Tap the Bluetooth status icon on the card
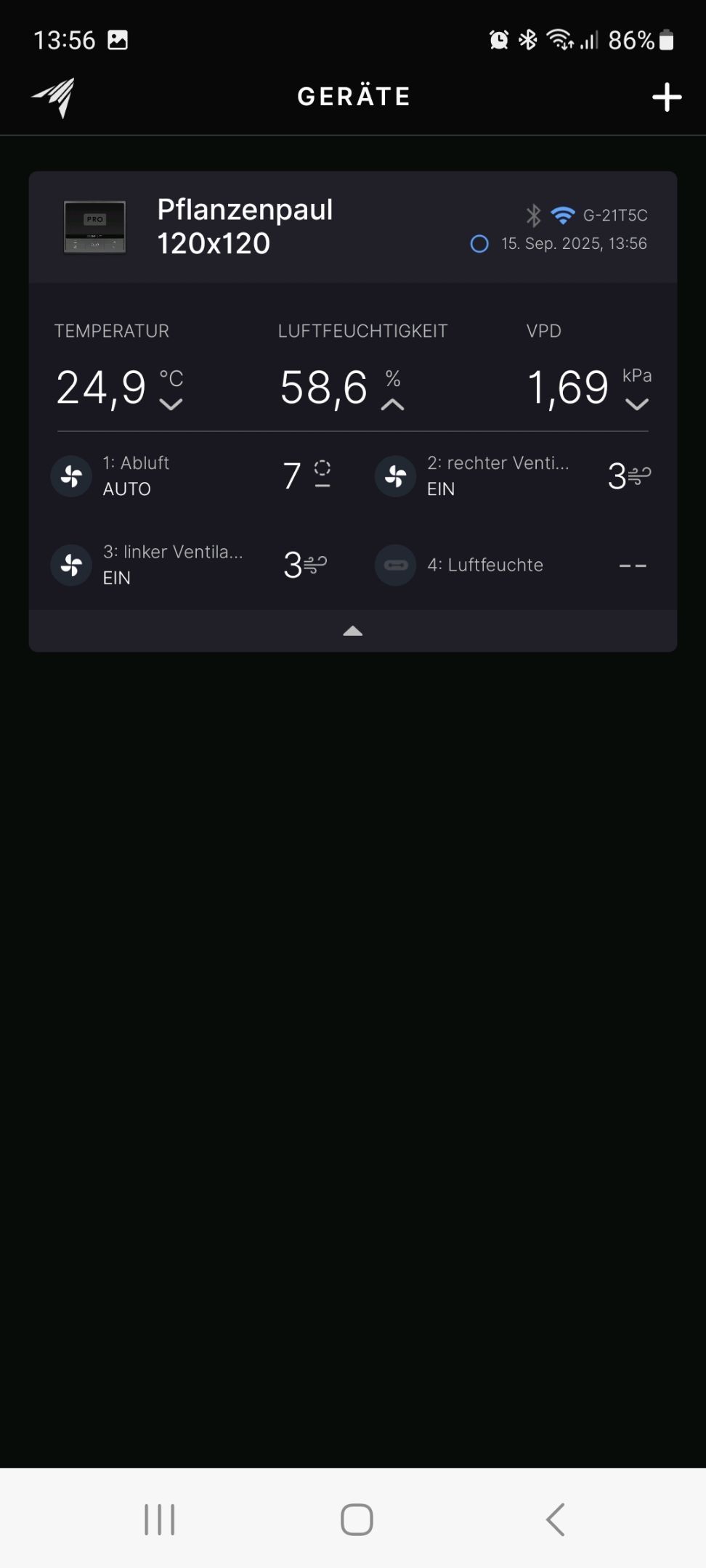This screenshot has height=1568, width=706. [535, 215]
